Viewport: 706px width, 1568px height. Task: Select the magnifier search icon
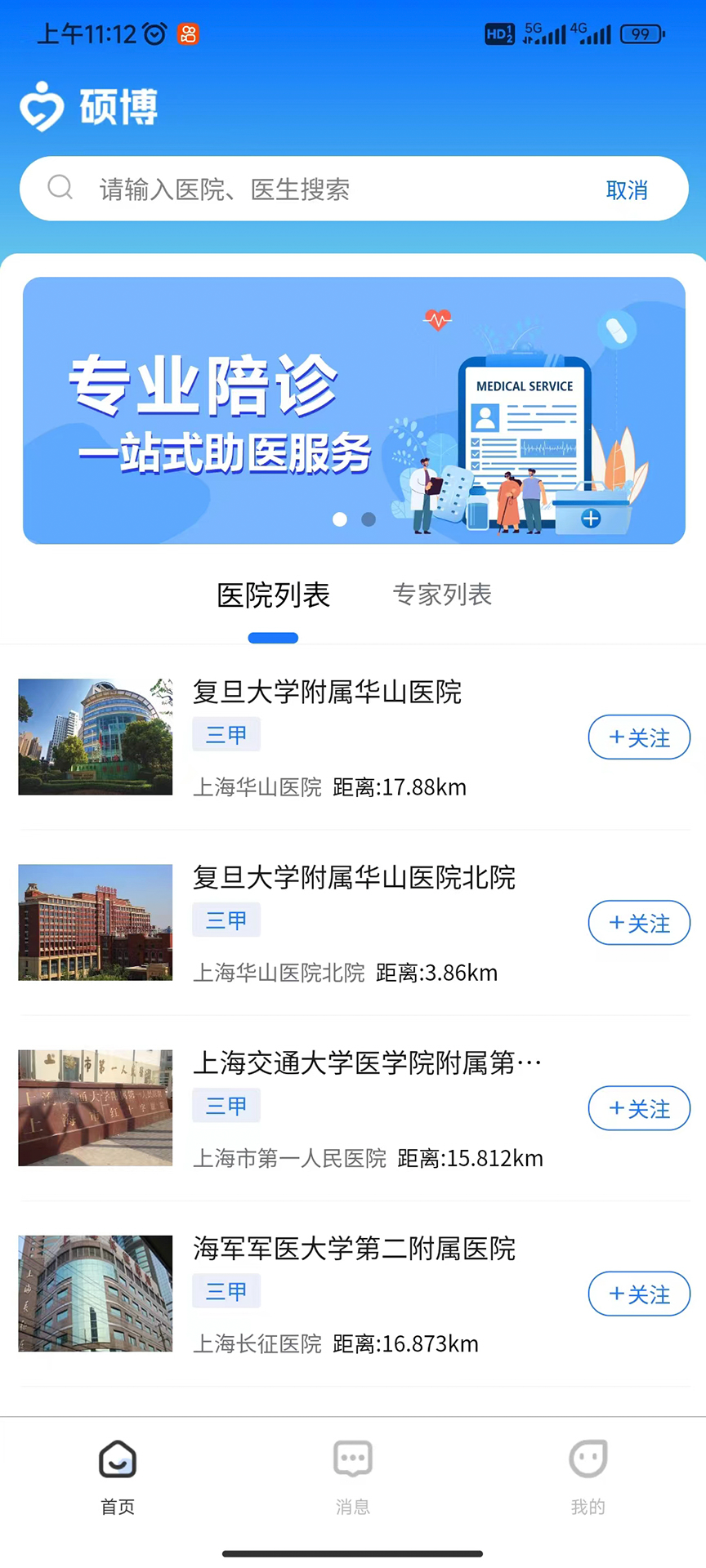click(x=60, y=189)
